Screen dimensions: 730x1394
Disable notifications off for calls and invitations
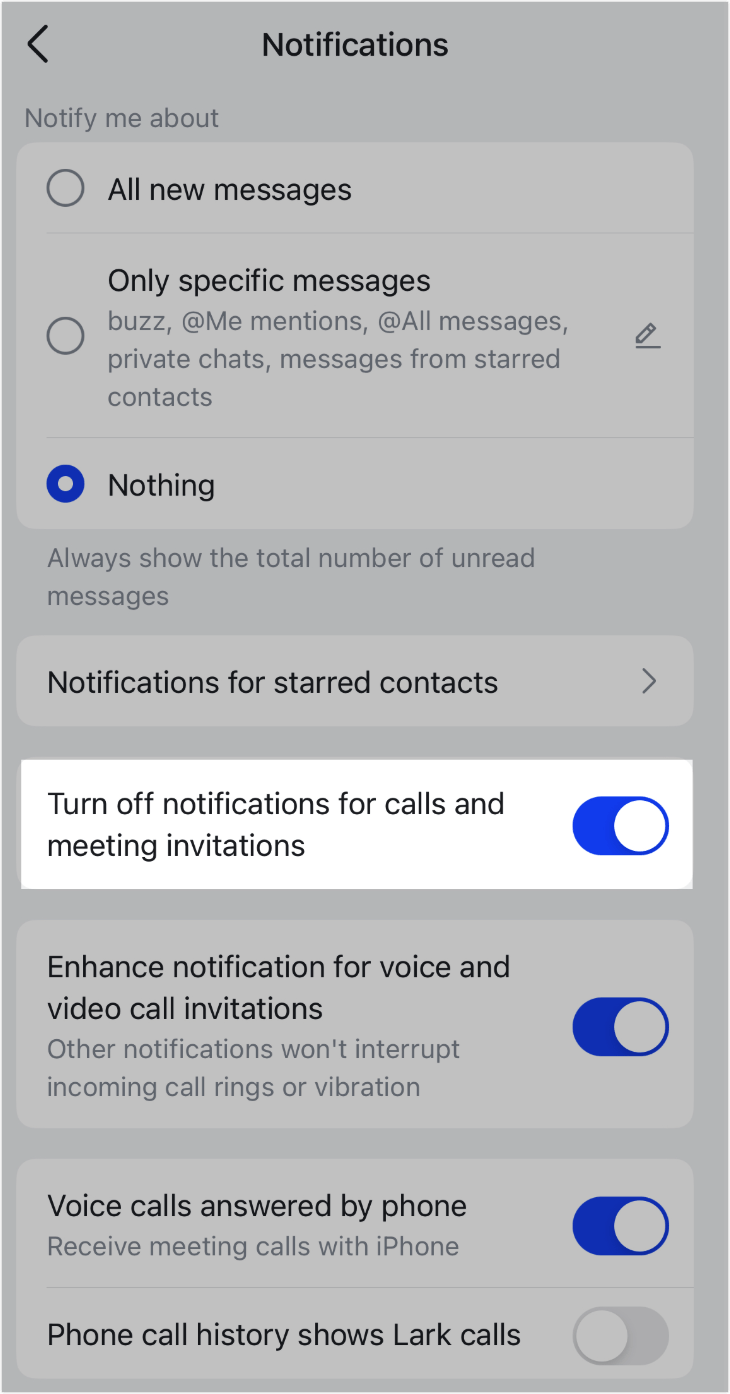tap(620, 825)
